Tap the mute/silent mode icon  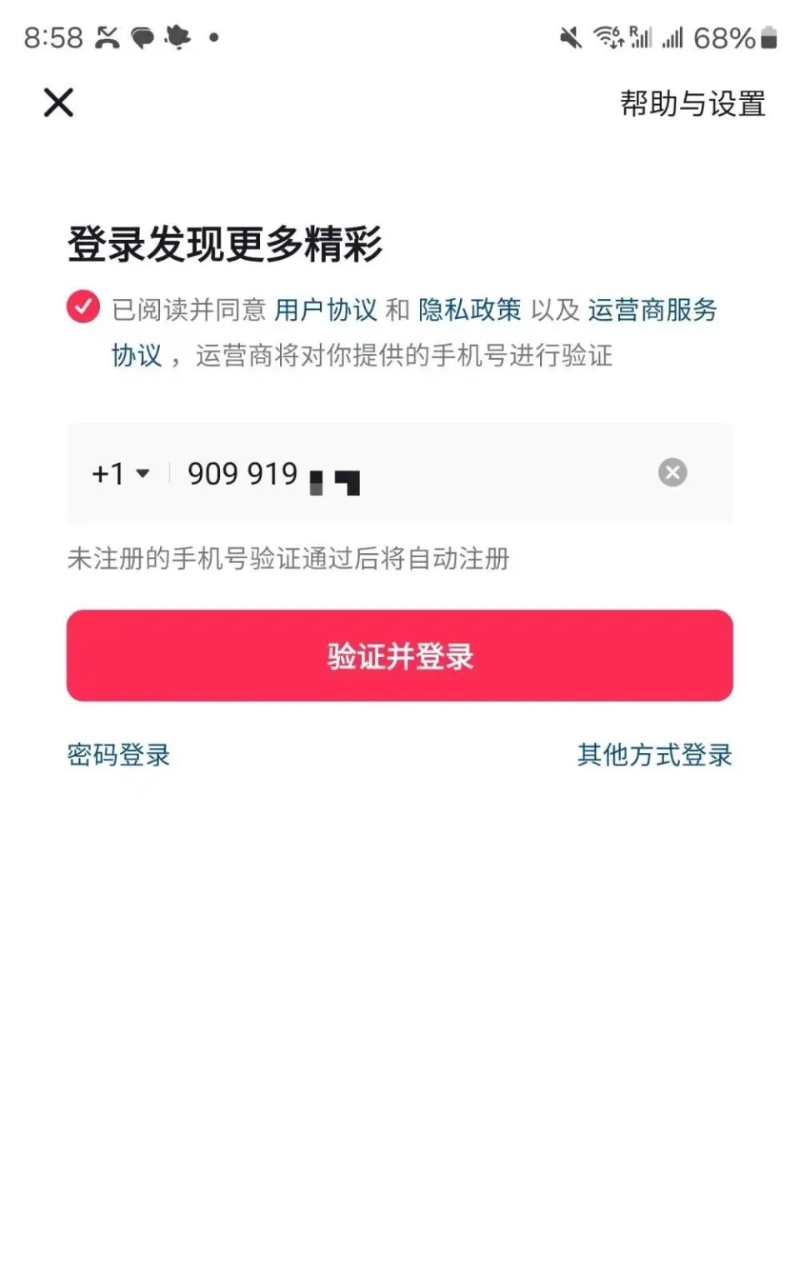(569, 38)
